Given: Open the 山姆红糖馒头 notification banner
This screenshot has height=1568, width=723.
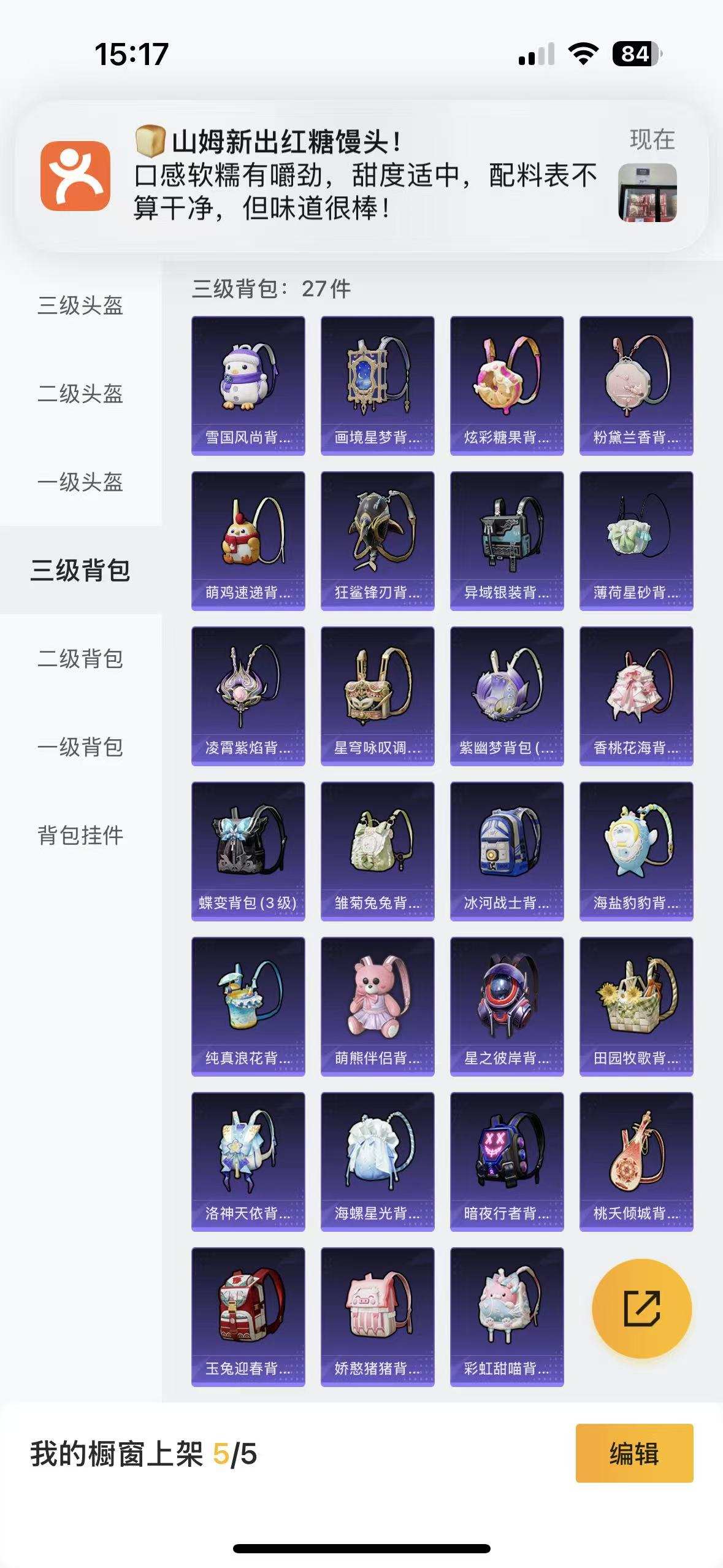Looking at the screenshot, I should point(362,176).
